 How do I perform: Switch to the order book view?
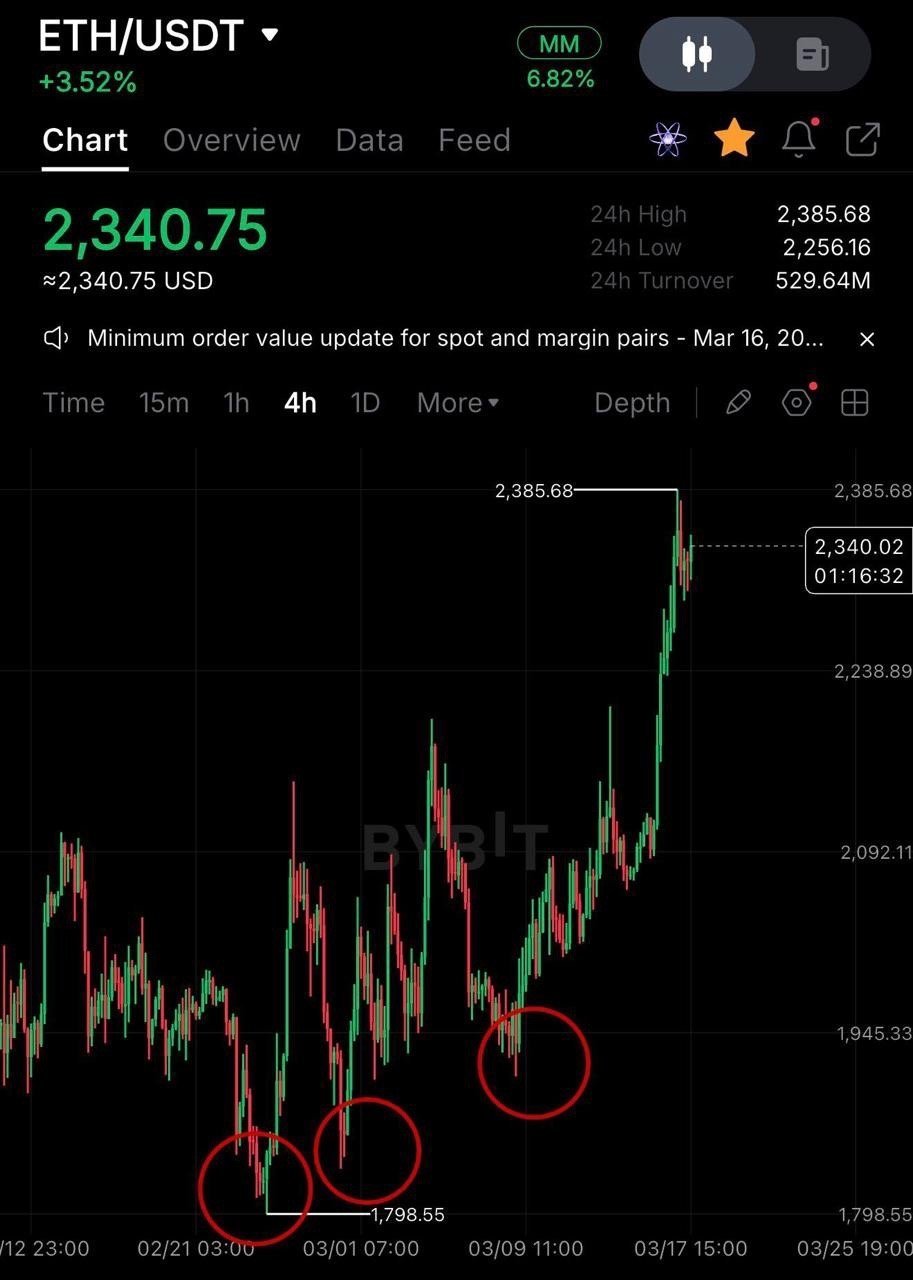(x=812, y=54)
